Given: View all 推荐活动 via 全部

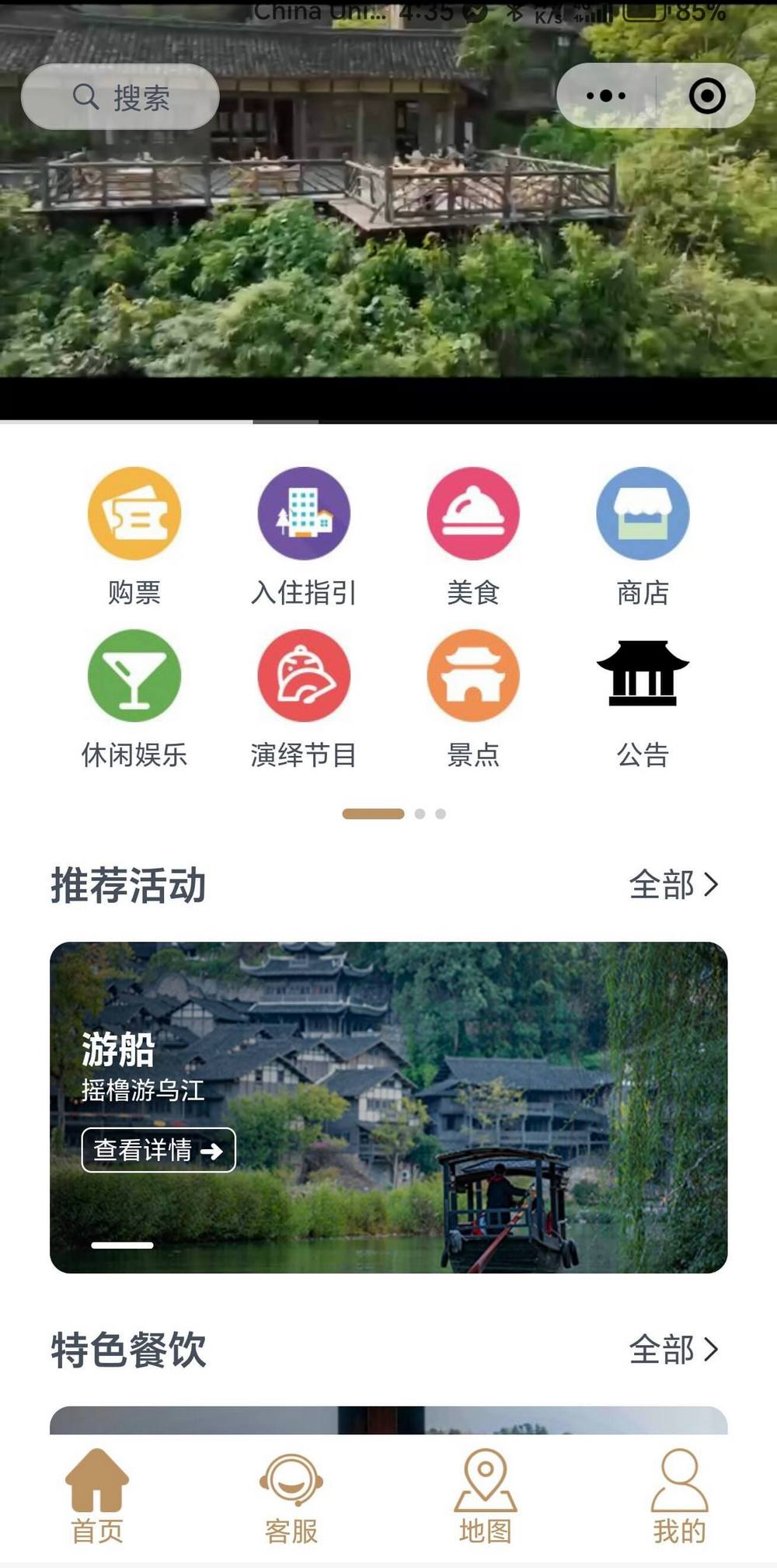Looking at the screenshot, I should tap(673, 885).
